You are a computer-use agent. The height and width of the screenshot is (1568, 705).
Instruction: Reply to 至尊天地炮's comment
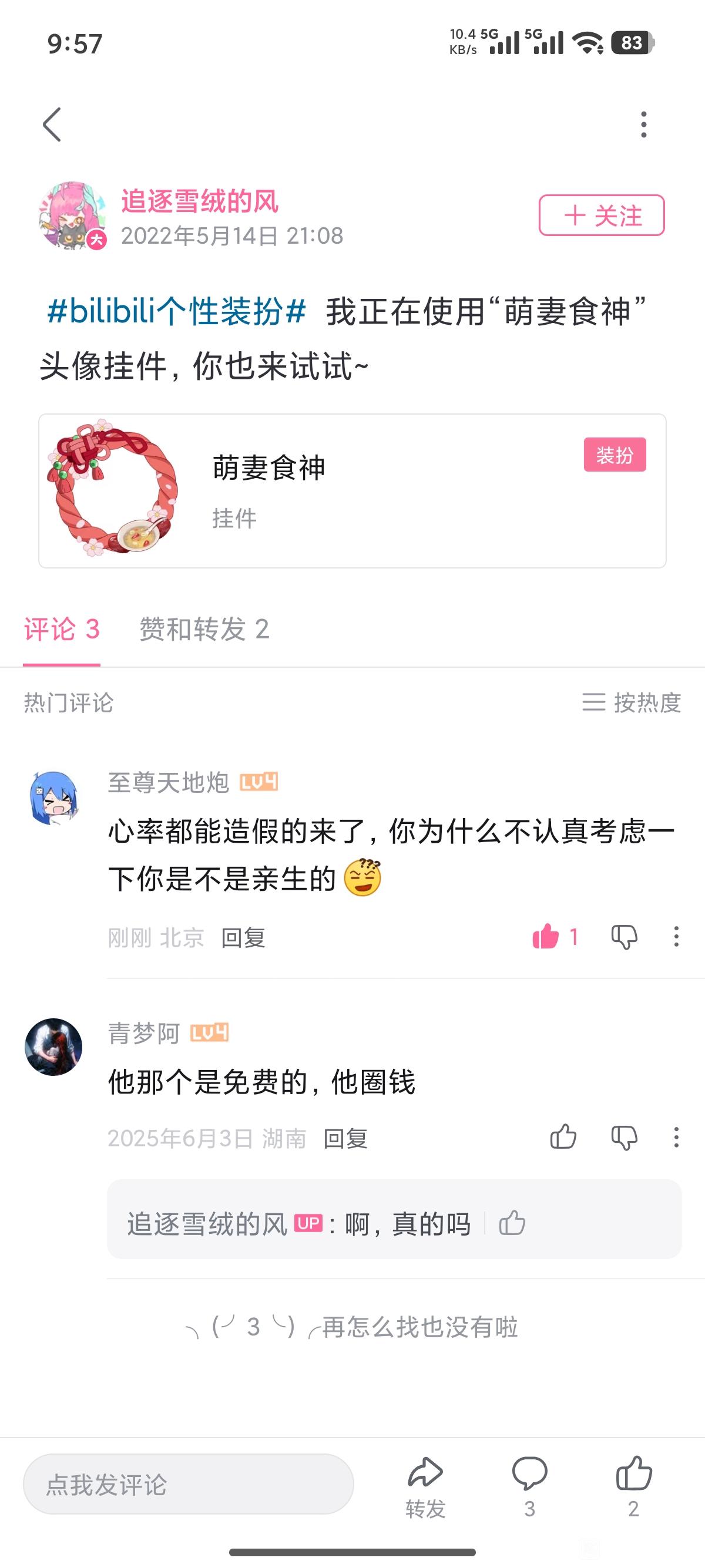pyautogui.click(x=243, y=937)
